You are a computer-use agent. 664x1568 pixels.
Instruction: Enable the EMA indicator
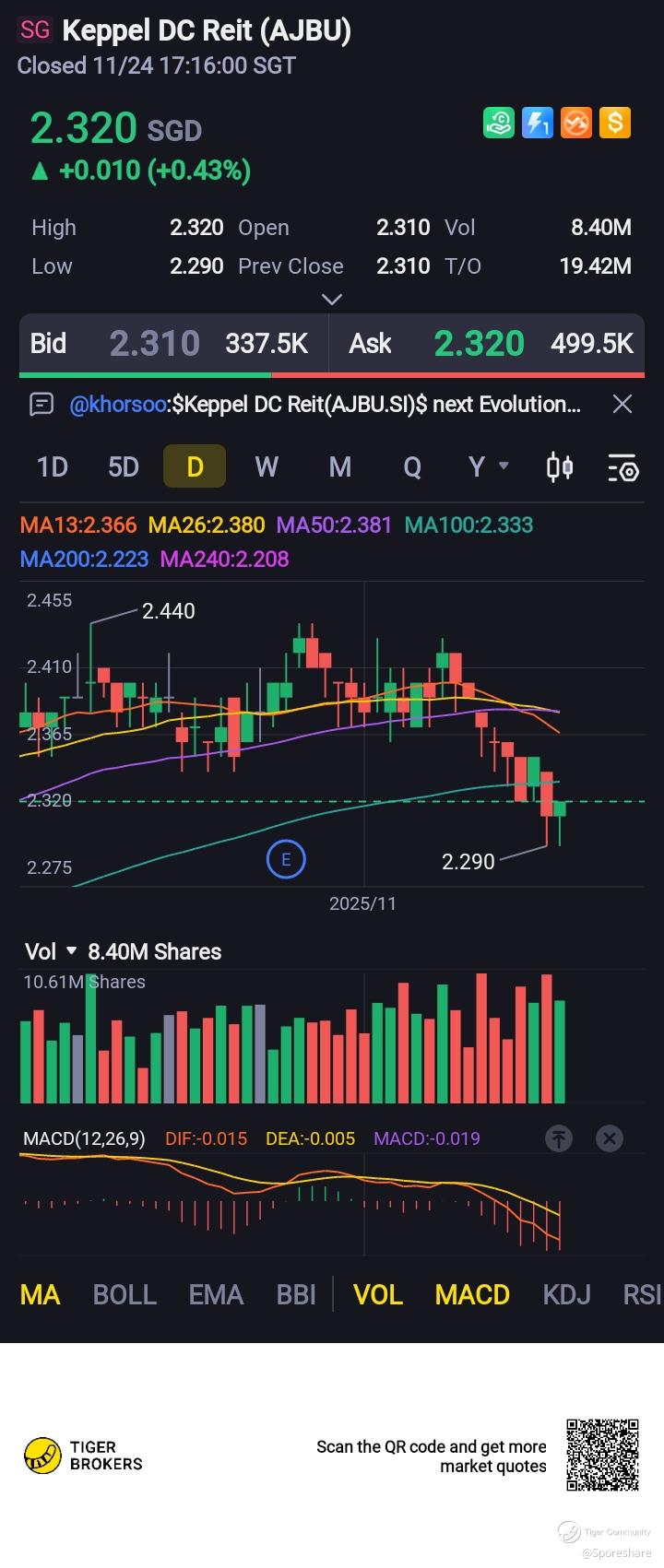click(216, 1294)
